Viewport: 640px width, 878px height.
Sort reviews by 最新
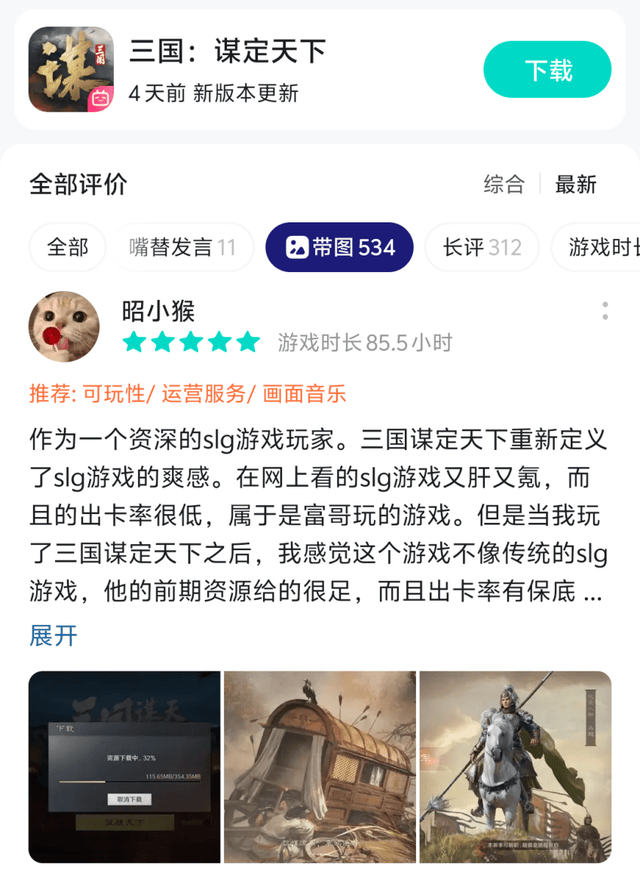point(576,184)
